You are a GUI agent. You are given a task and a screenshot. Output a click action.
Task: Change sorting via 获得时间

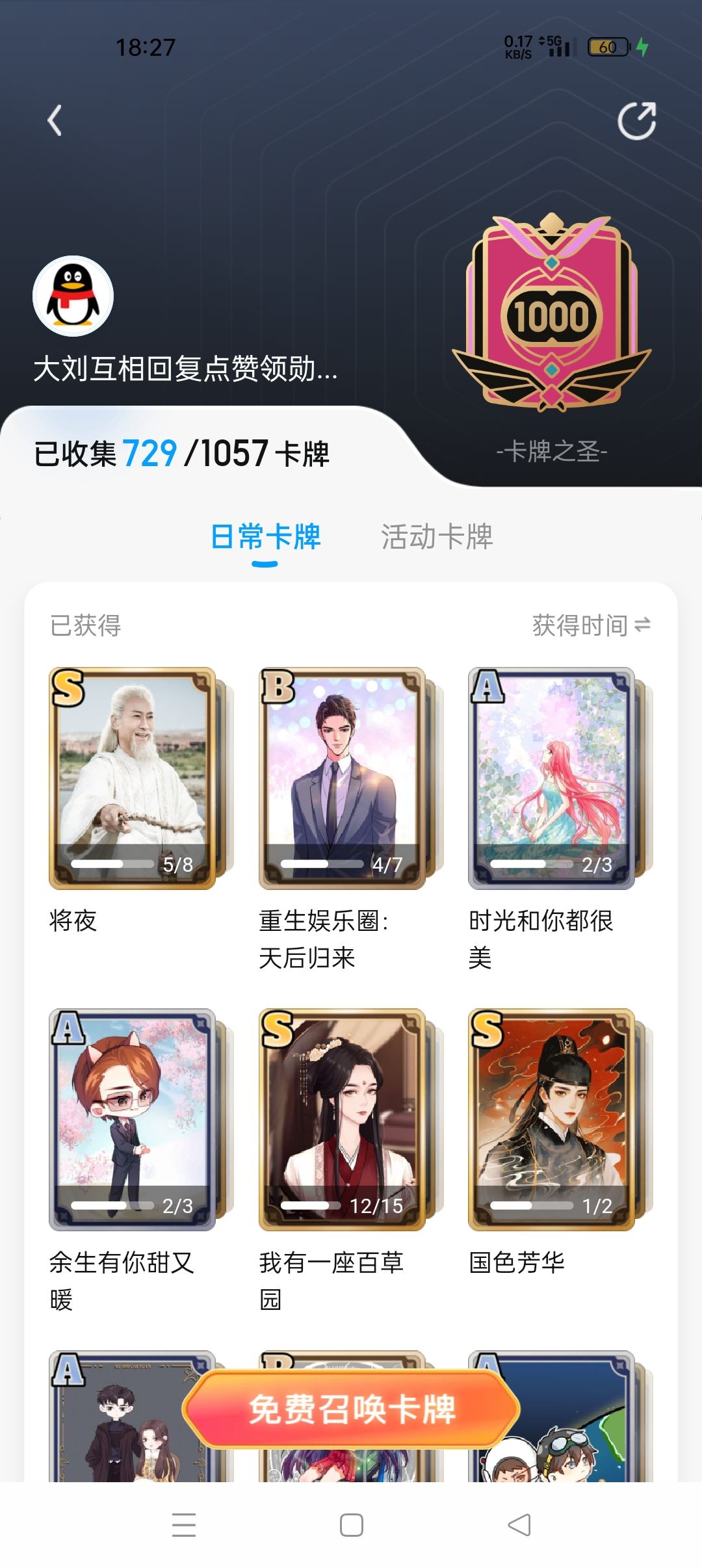[591, 625]
